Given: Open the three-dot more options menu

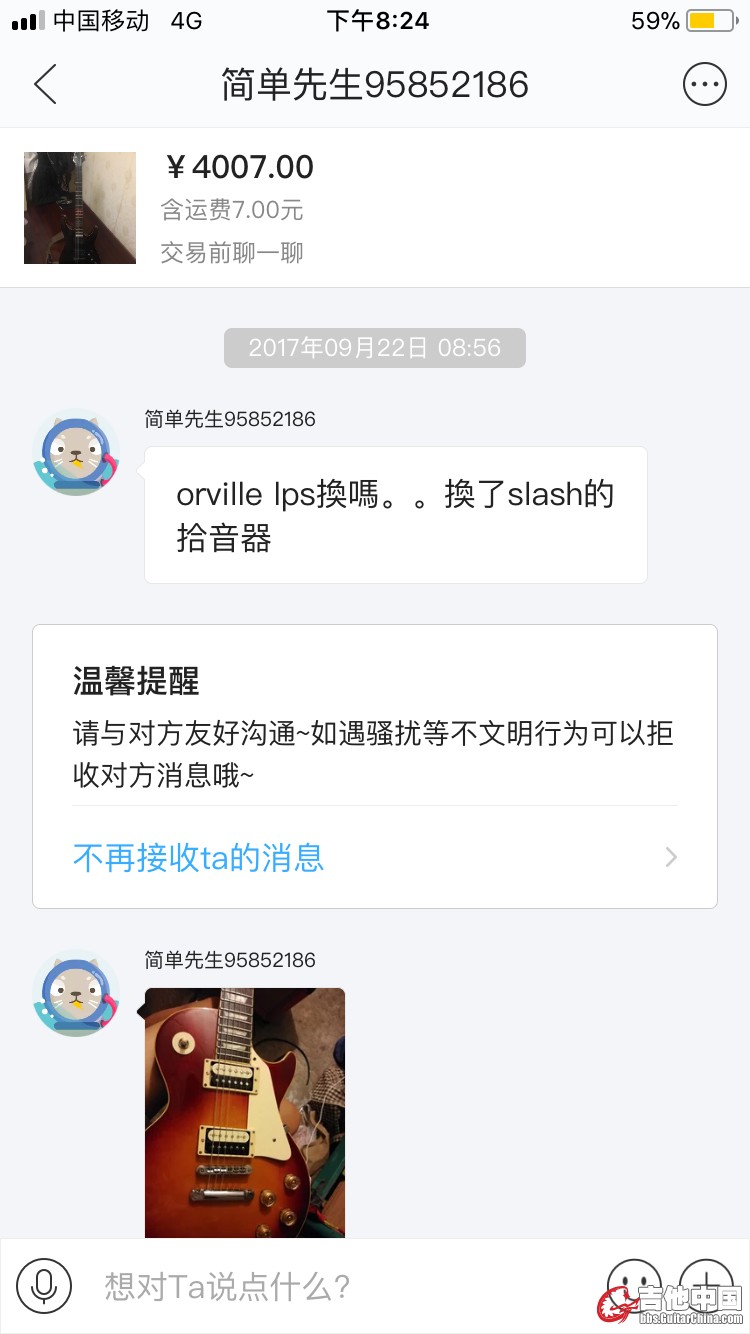Looking at the screenshot, I should [x=704, y=85].
